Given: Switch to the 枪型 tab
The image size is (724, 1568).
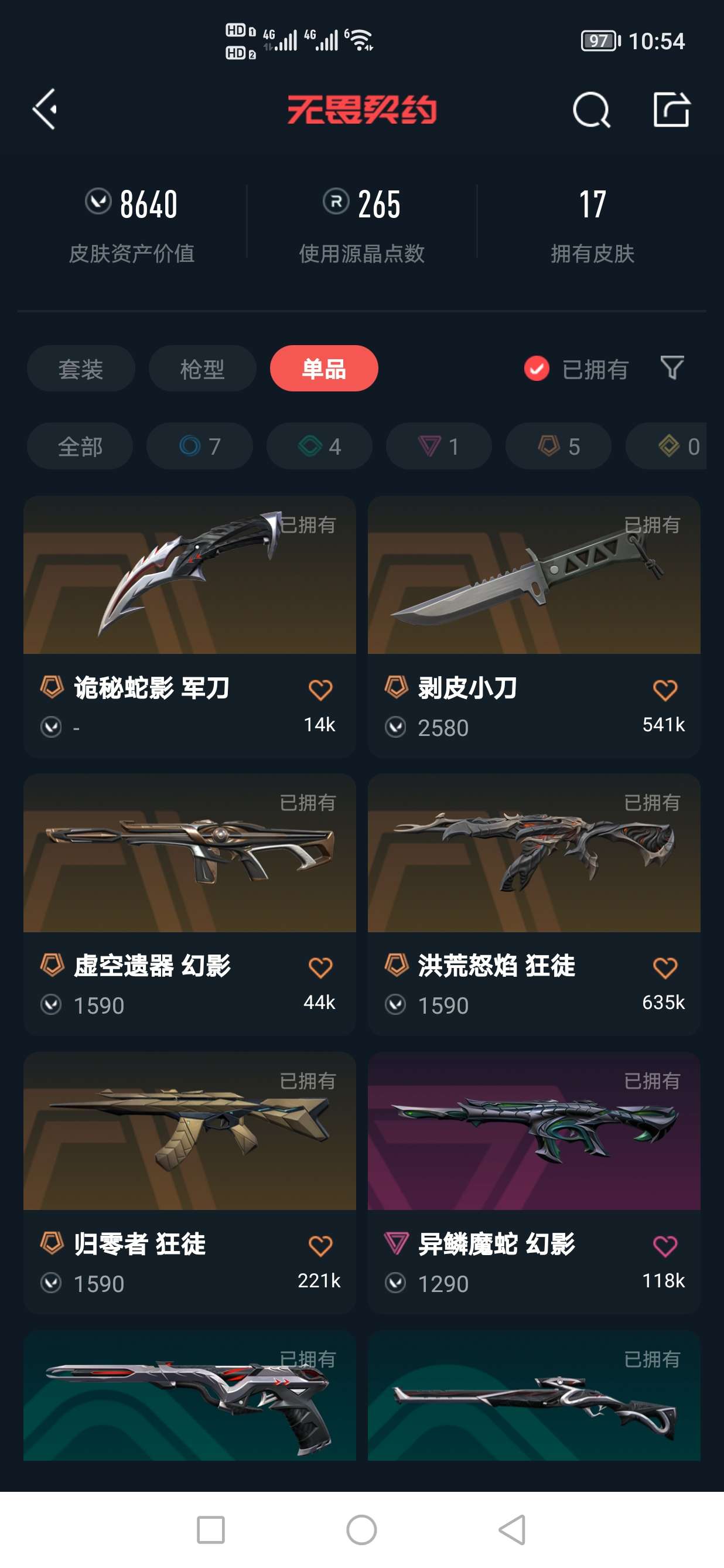Looking at the screenshot, I should coord(202,369).
